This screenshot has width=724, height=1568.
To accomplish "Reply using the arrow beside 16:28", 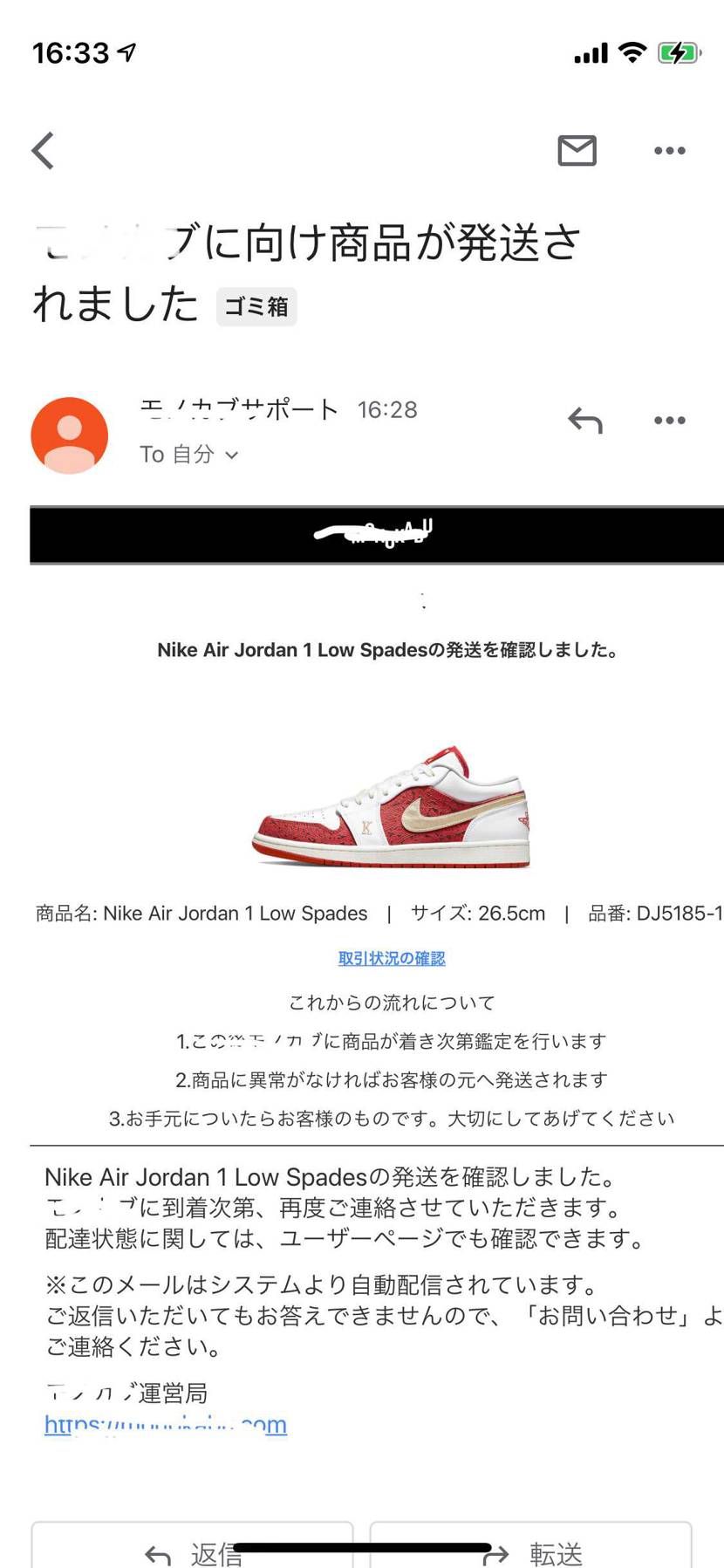I will (584, 421).
